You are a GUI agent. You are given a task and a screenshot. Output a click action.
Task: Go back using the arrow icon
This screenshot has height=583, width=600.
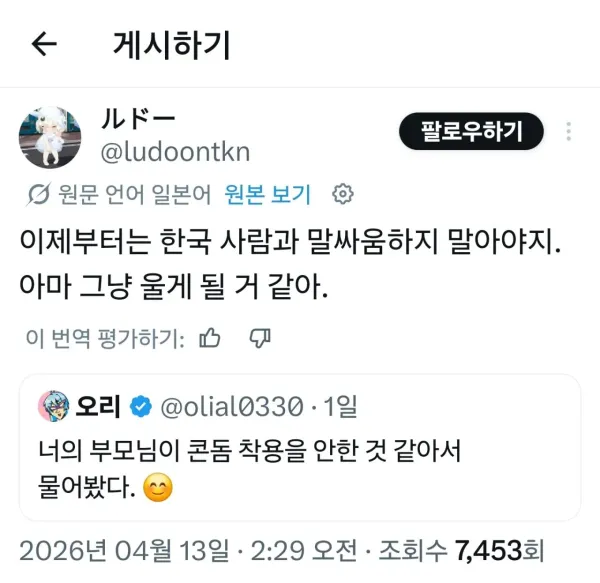pyautogui.click(x=45, y=44)
